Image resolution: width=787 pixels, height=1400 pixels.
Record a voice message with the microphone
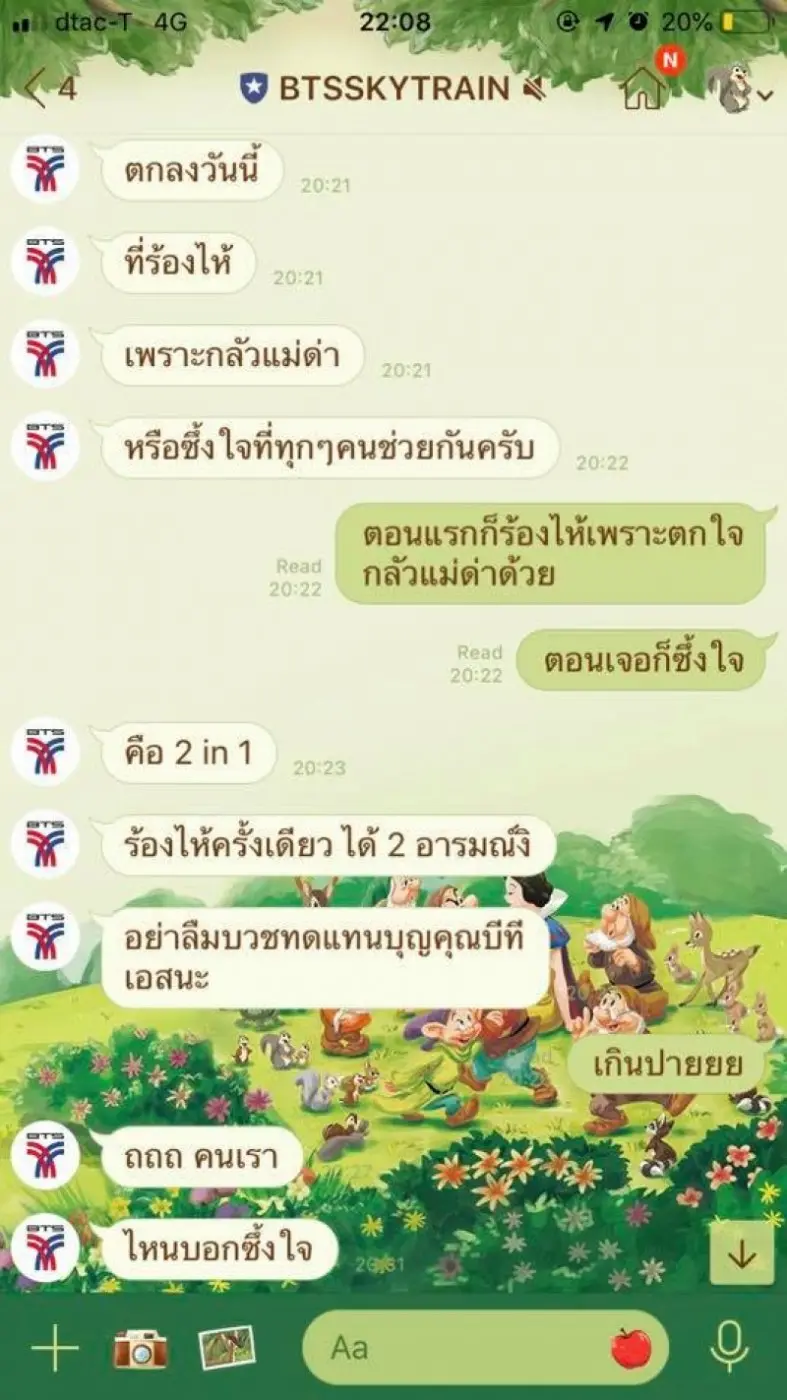point(729,1348)
